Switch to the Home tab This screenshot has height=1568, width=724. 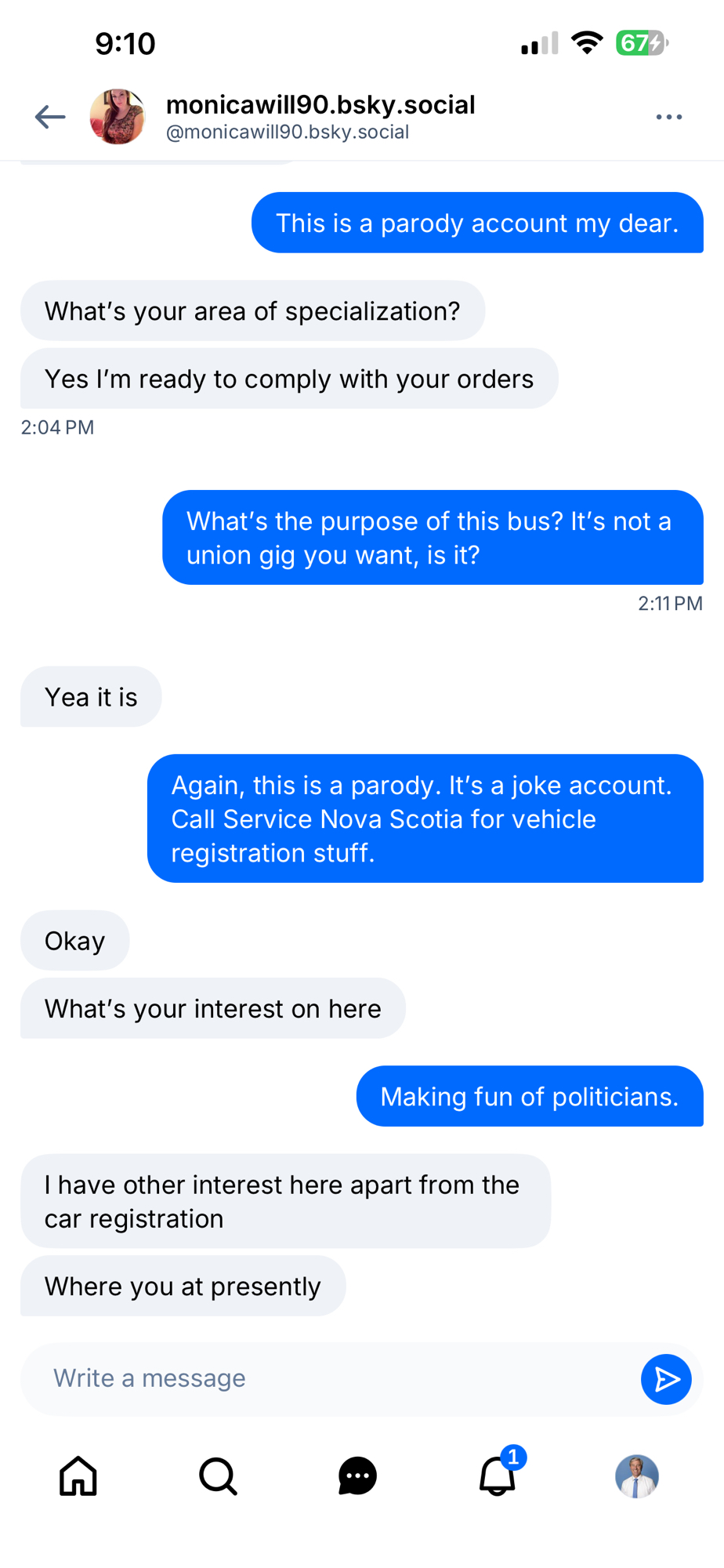pyautogui.click(x=78, y=1476)
